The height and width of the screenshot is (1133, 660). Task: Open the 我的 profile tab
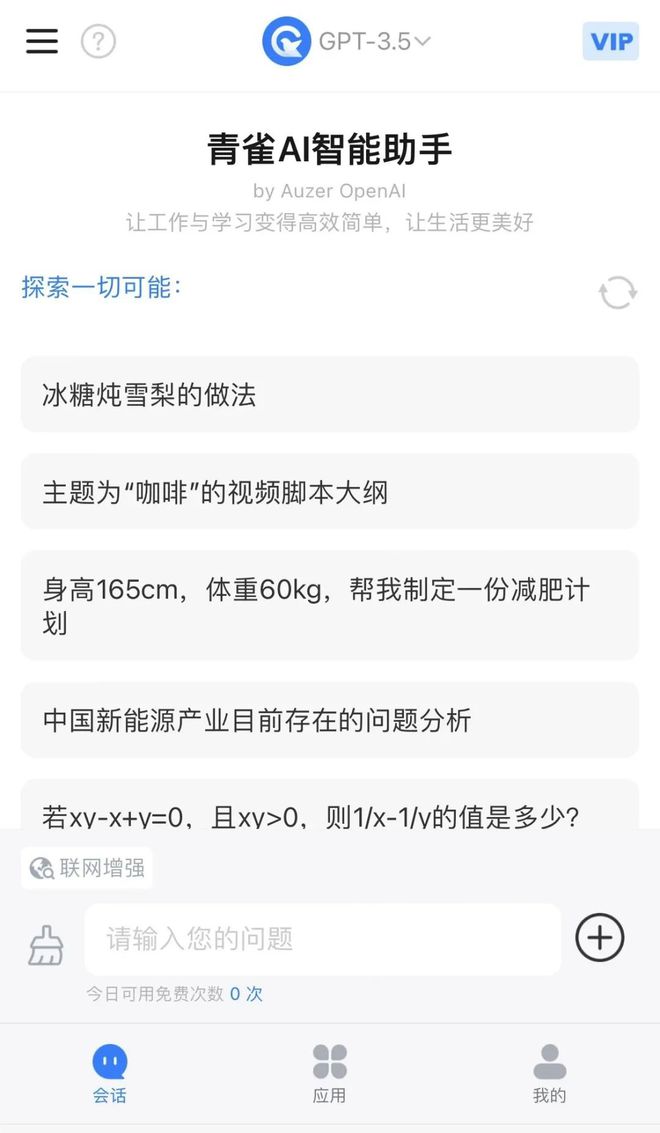pos(549,1074)
